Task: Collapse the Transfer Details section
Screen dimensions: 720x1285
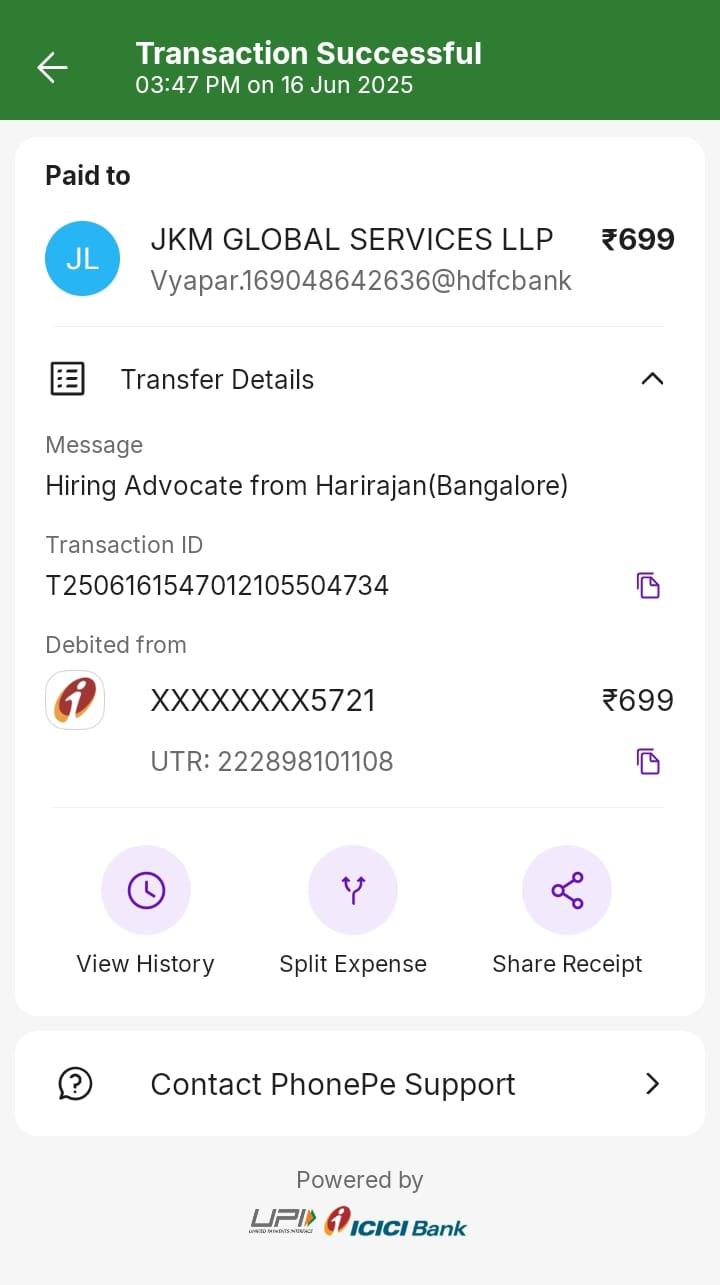Action: pos(652,379)
